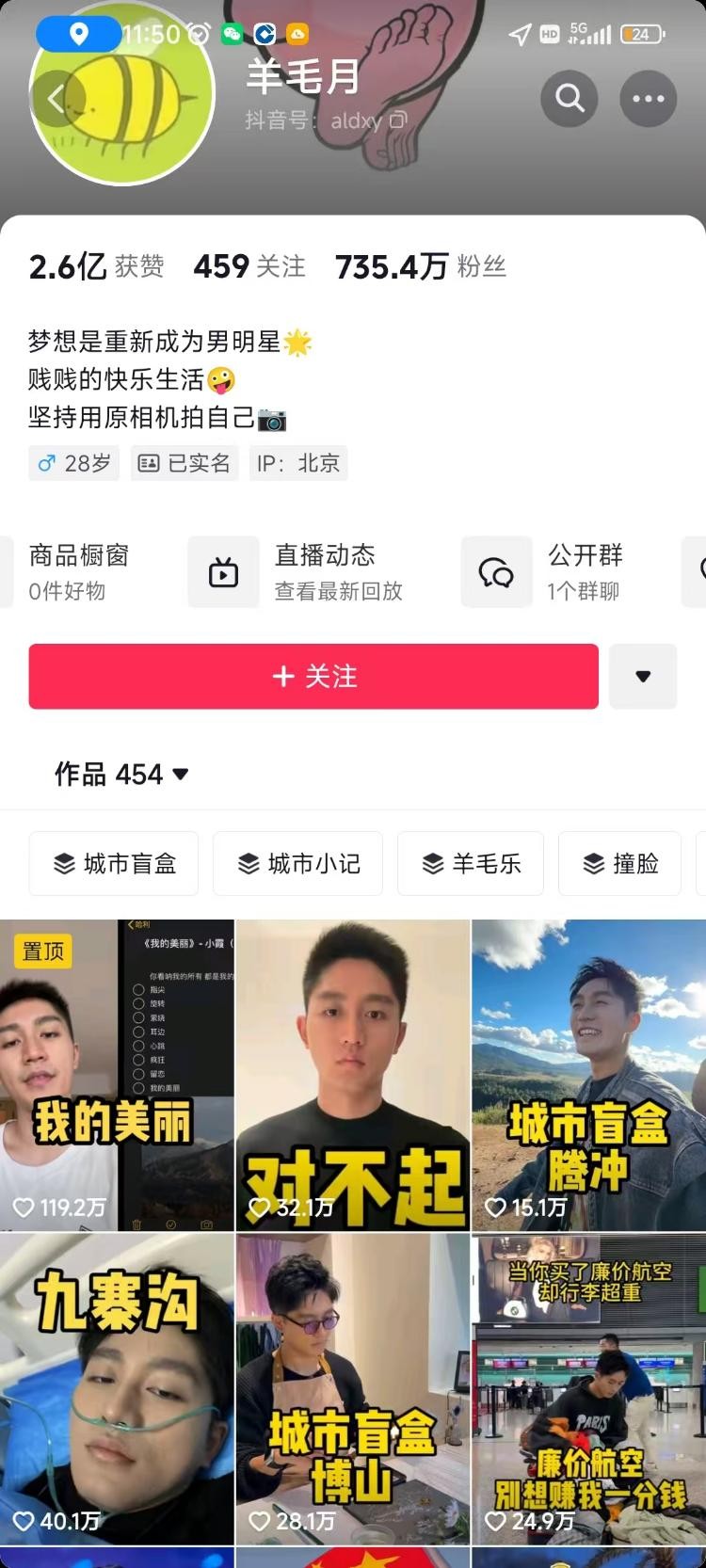Search within this user's profile
706x1568 pixels.
click(x=570, y=98)
